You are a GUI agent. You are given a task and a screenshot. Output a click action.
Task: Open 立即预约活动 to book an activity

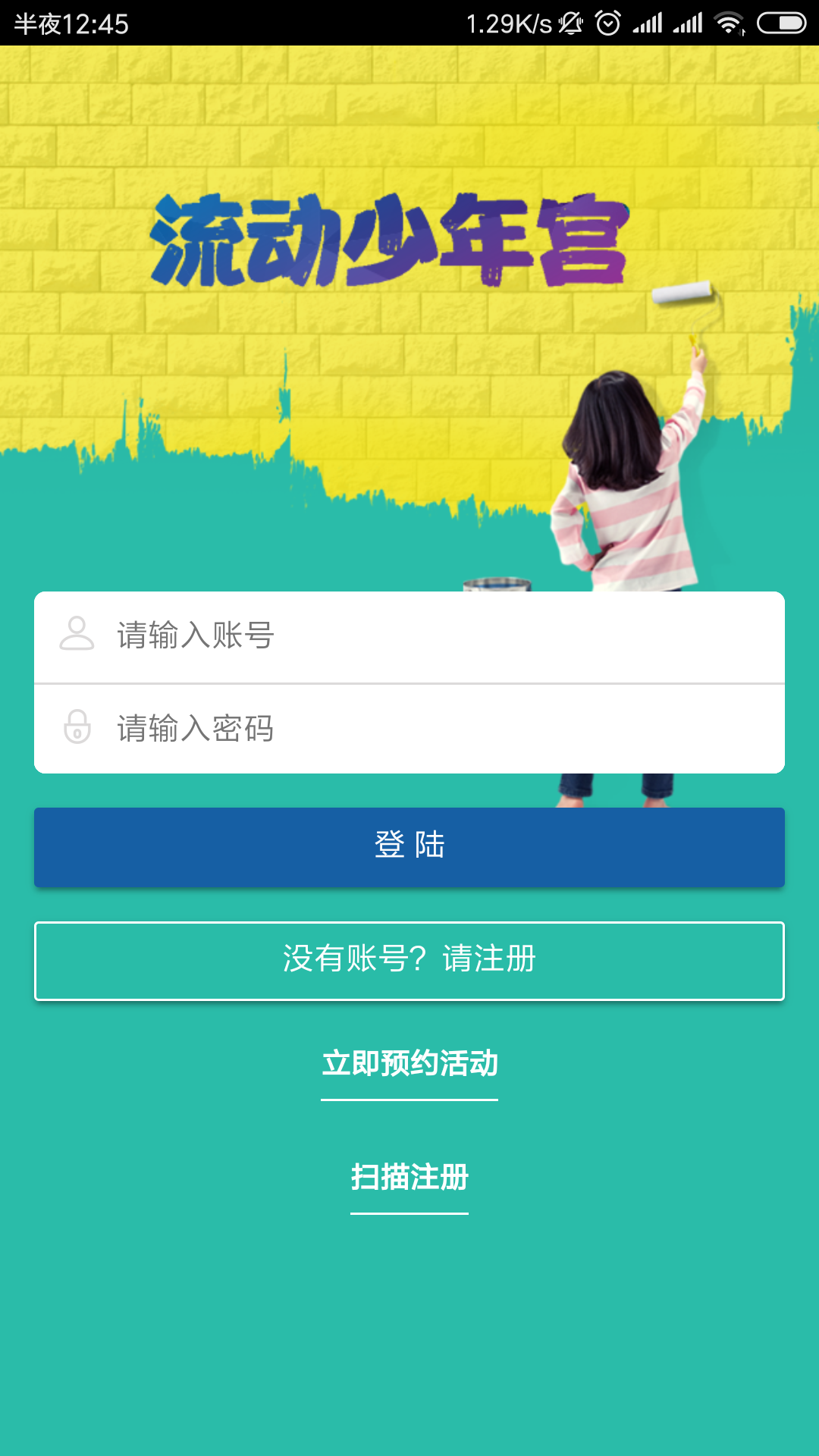coord(410,1064)
